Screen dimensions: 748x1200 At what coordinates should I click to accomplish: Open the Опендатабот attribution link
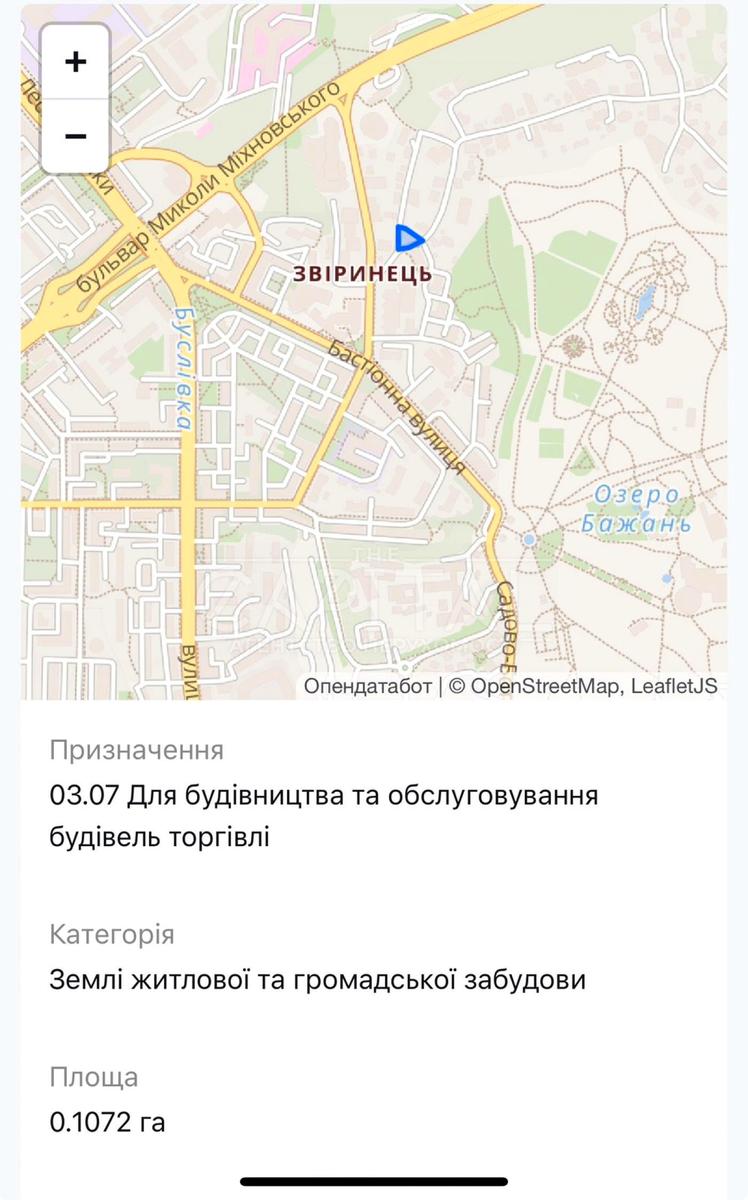[367, 686]
